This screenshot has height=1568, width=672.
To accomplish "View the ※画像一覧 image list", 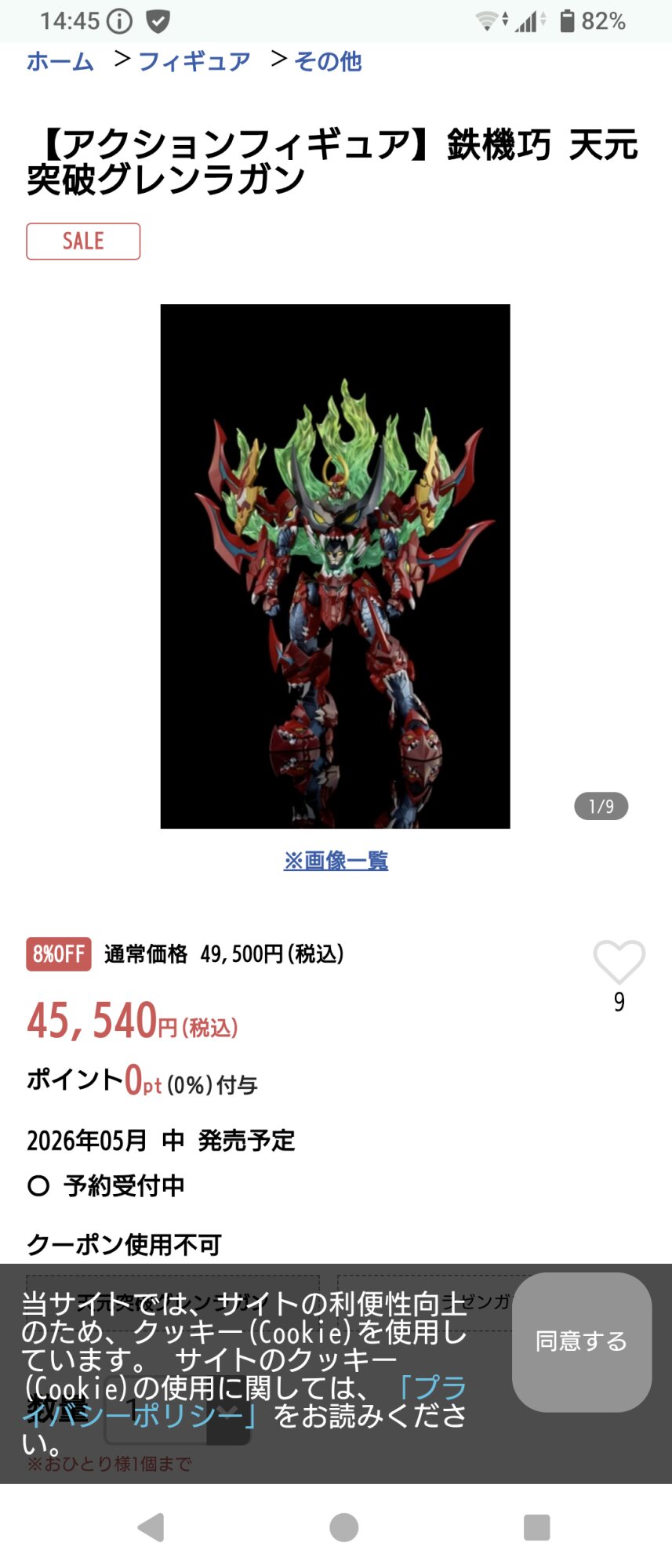I will point(336,861).
